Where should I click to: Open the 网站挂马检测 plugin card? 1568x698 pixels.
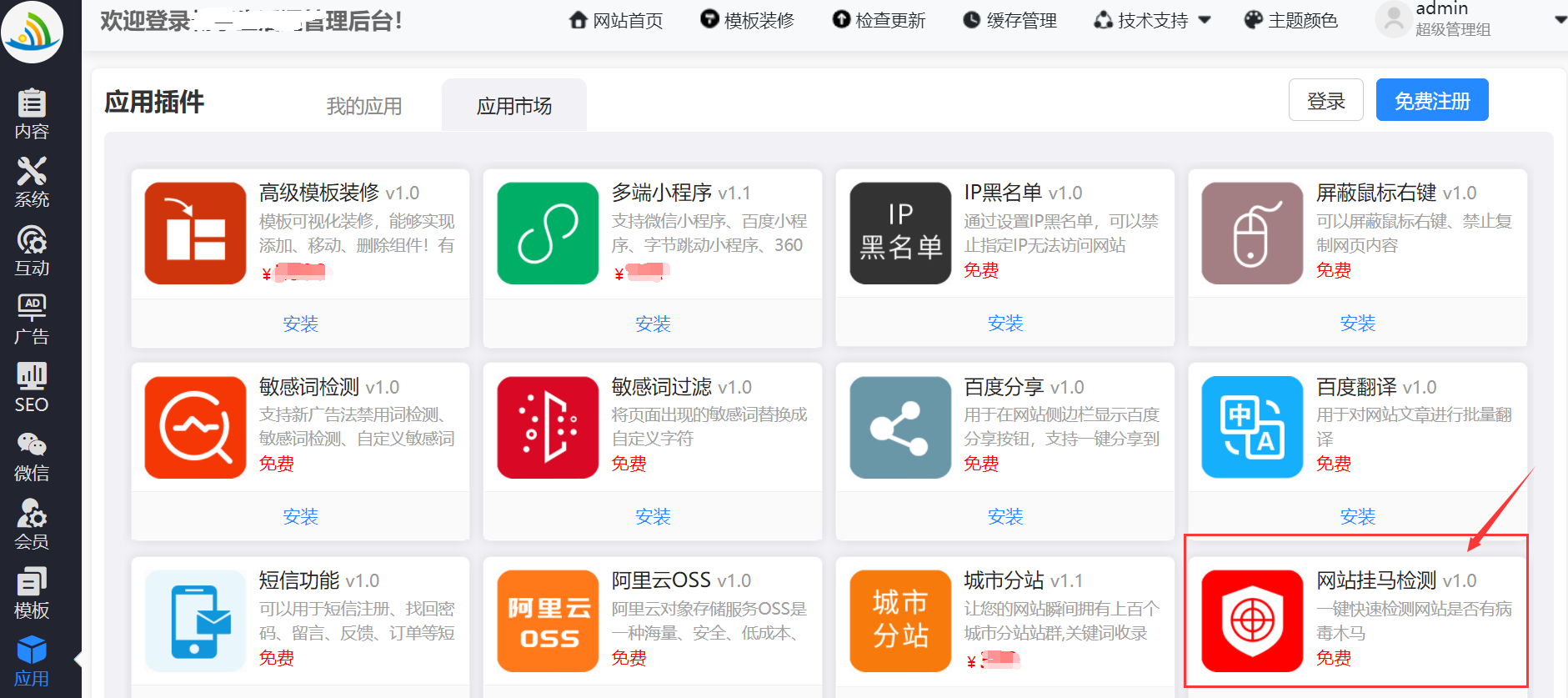point(1375,580)
